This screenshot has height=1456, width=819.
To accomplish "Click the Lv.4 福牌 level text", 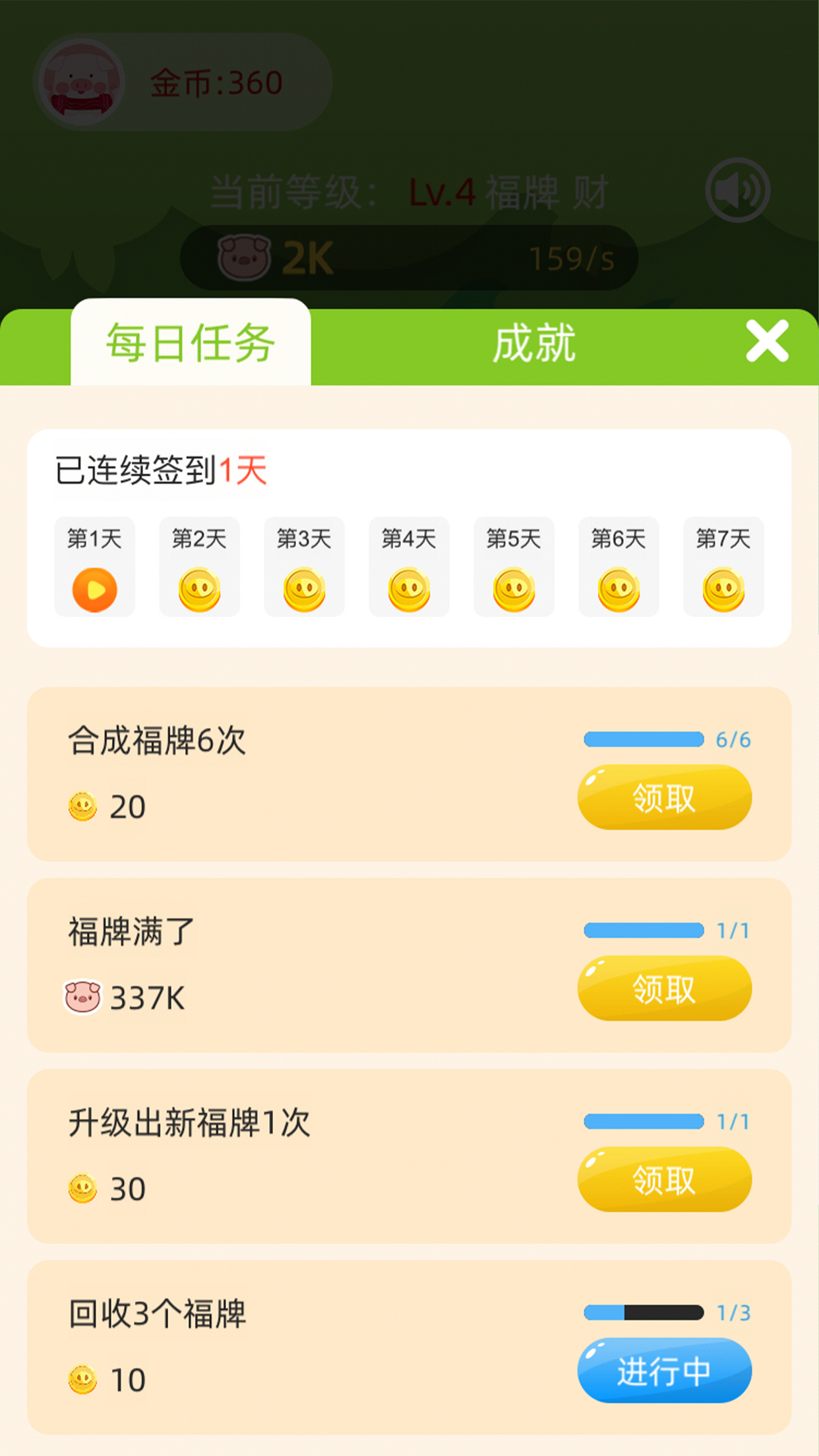I will [x=508, y=189].
